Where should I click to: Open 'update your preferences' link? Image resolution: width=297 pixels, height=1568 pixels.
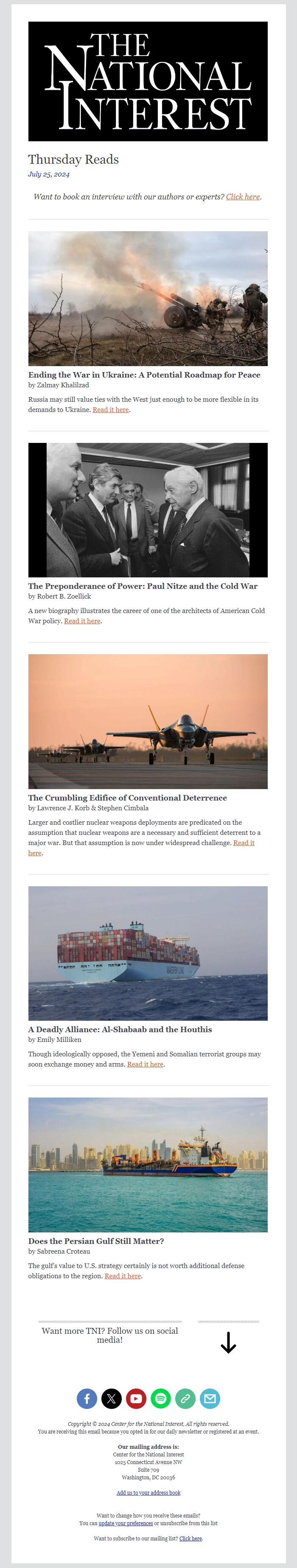125,1523
